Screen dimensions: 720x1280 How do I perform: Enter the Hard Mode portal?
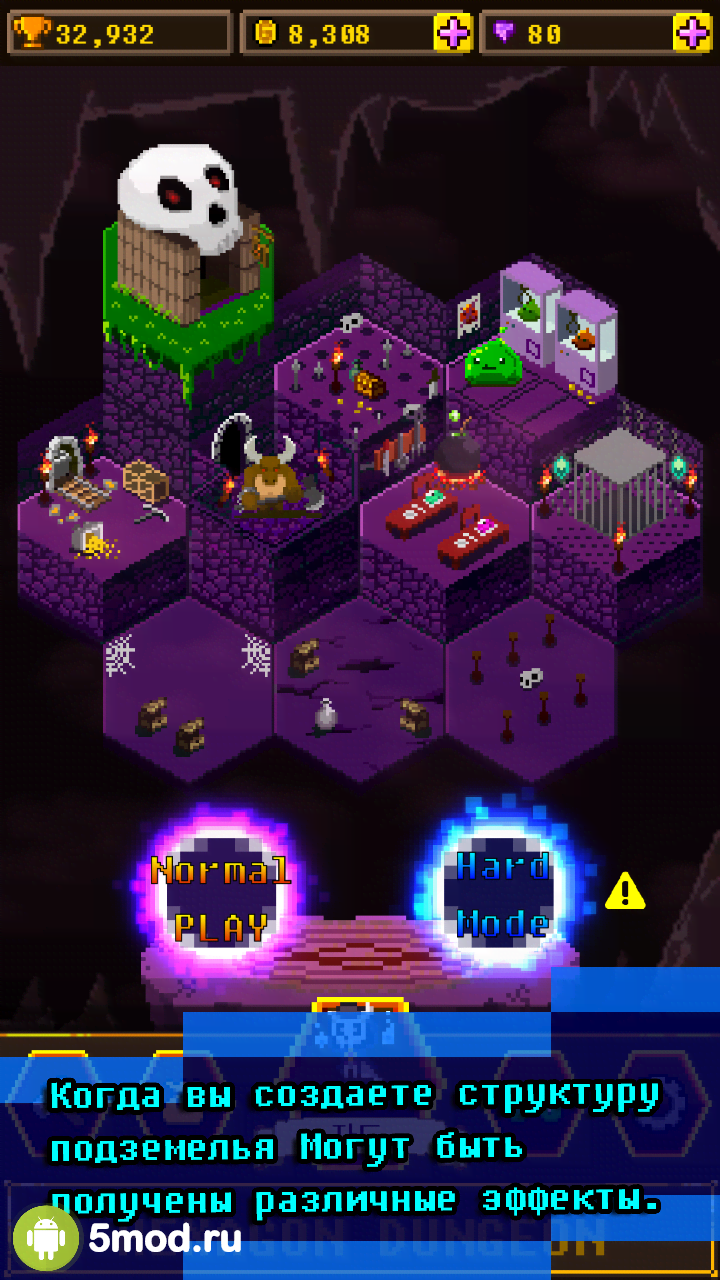pos(502,893)
